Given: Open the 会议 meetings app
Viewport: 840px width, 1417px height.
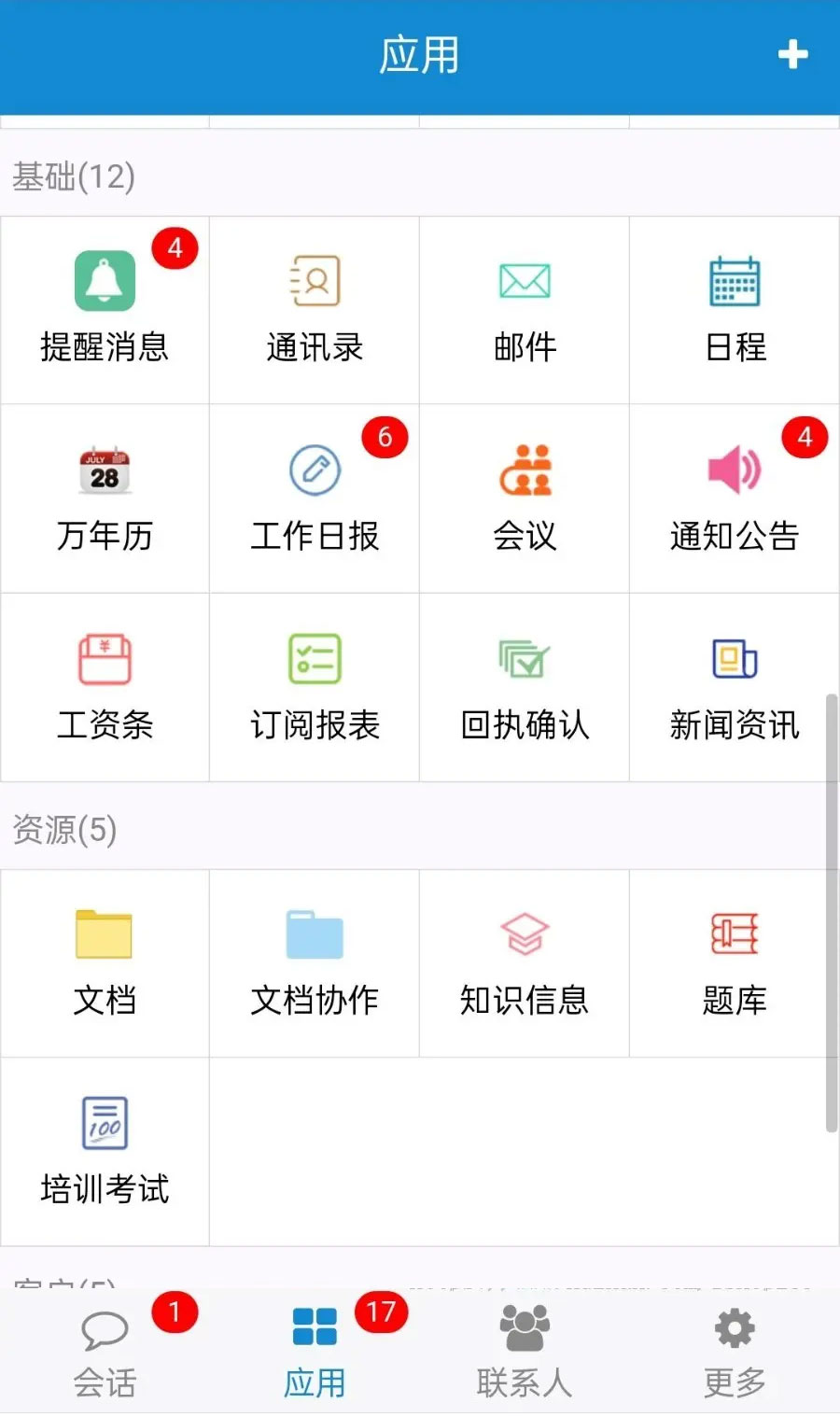Looking at the screenshot, I should [525, 498].
